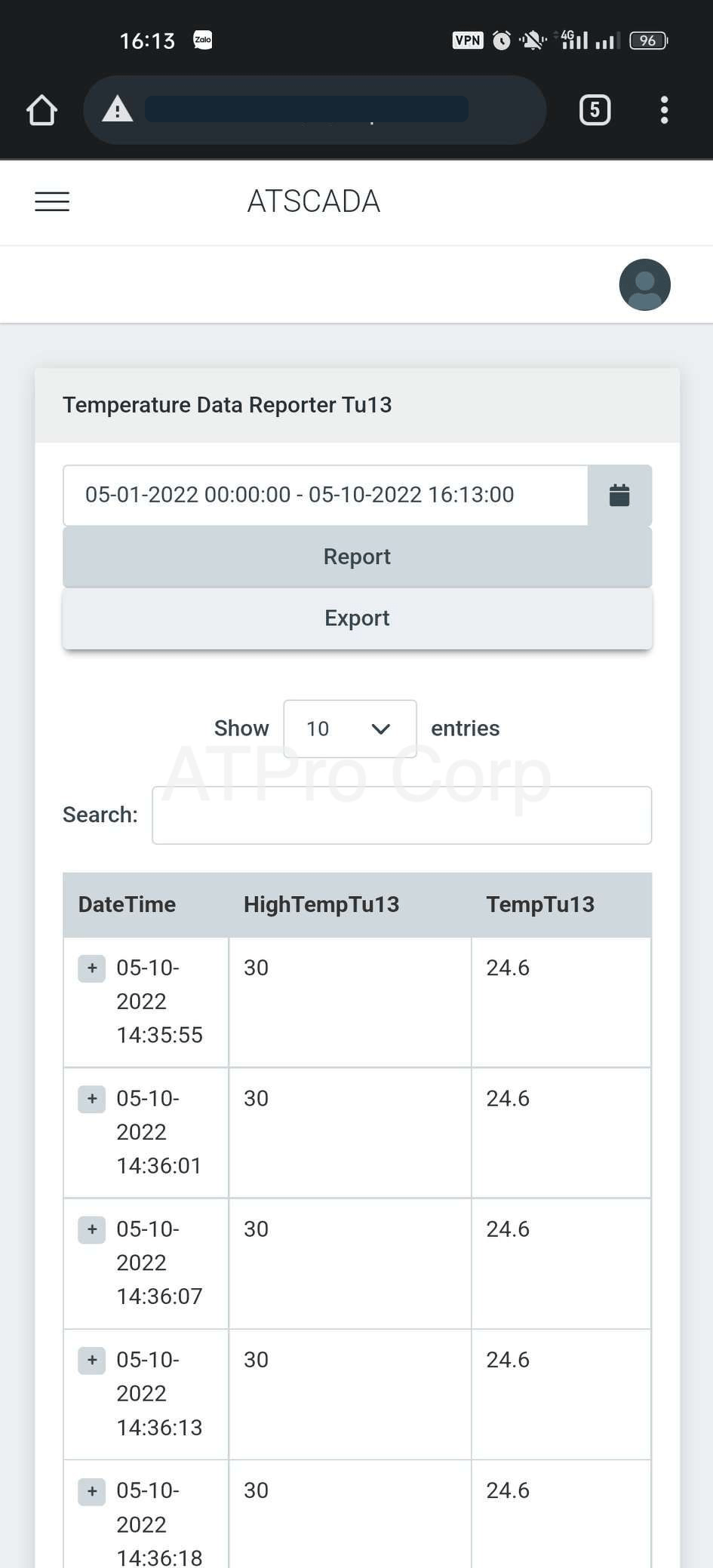Open the hamburger navigation menu
Viewport: 713px width, 1568px height.
click(52, 201)
